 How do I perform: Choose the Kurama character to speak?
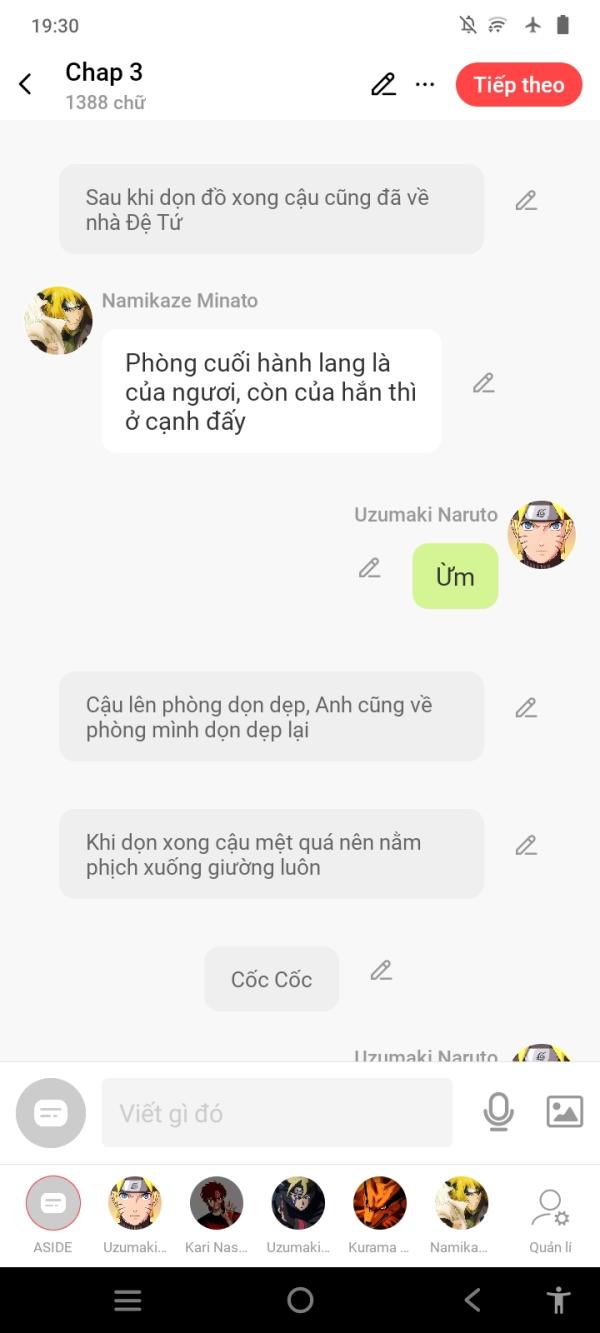point(379,1203)
